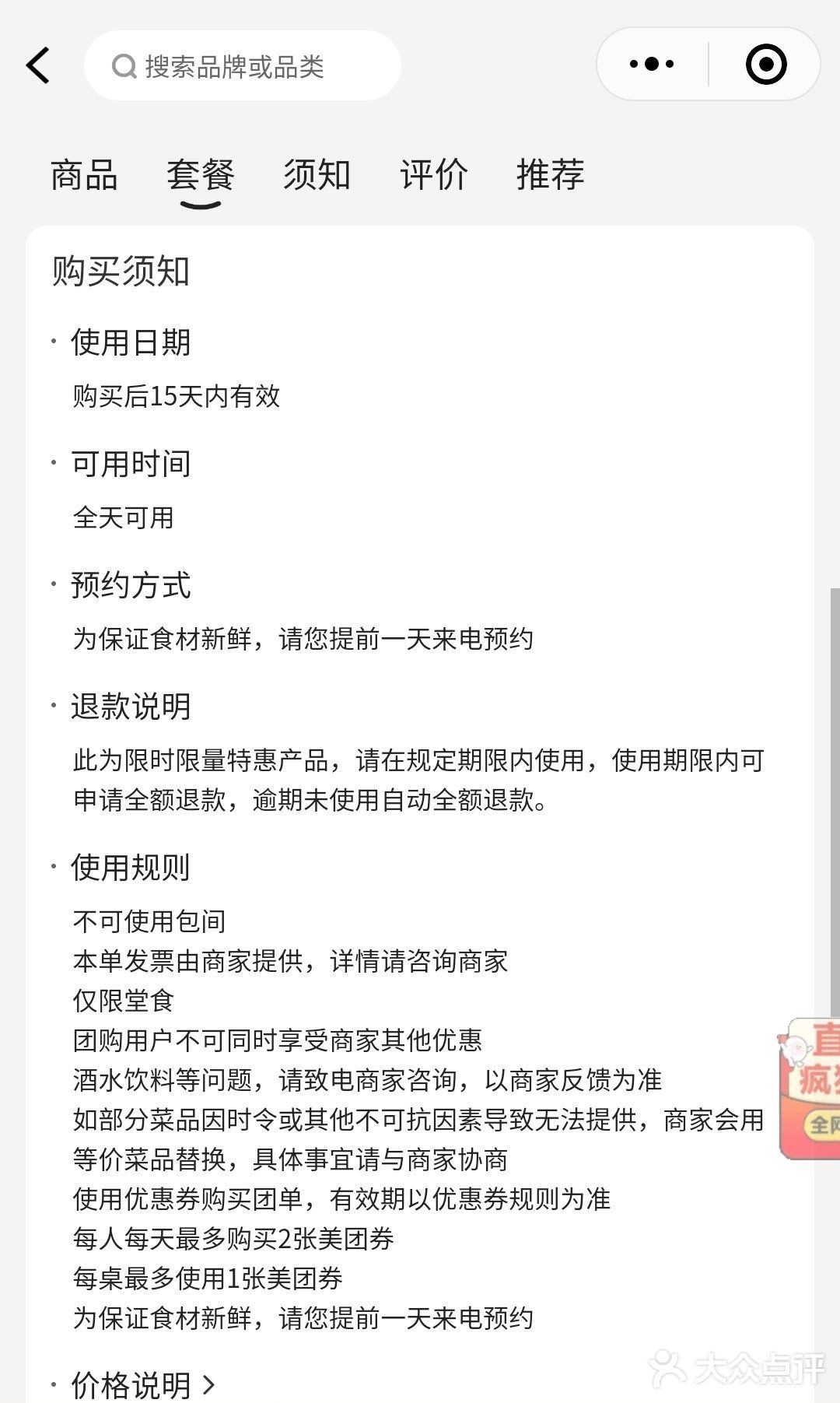Select the 套餐 tab
The height and width of the screenshot is (1403, 840).
(201, 174)
